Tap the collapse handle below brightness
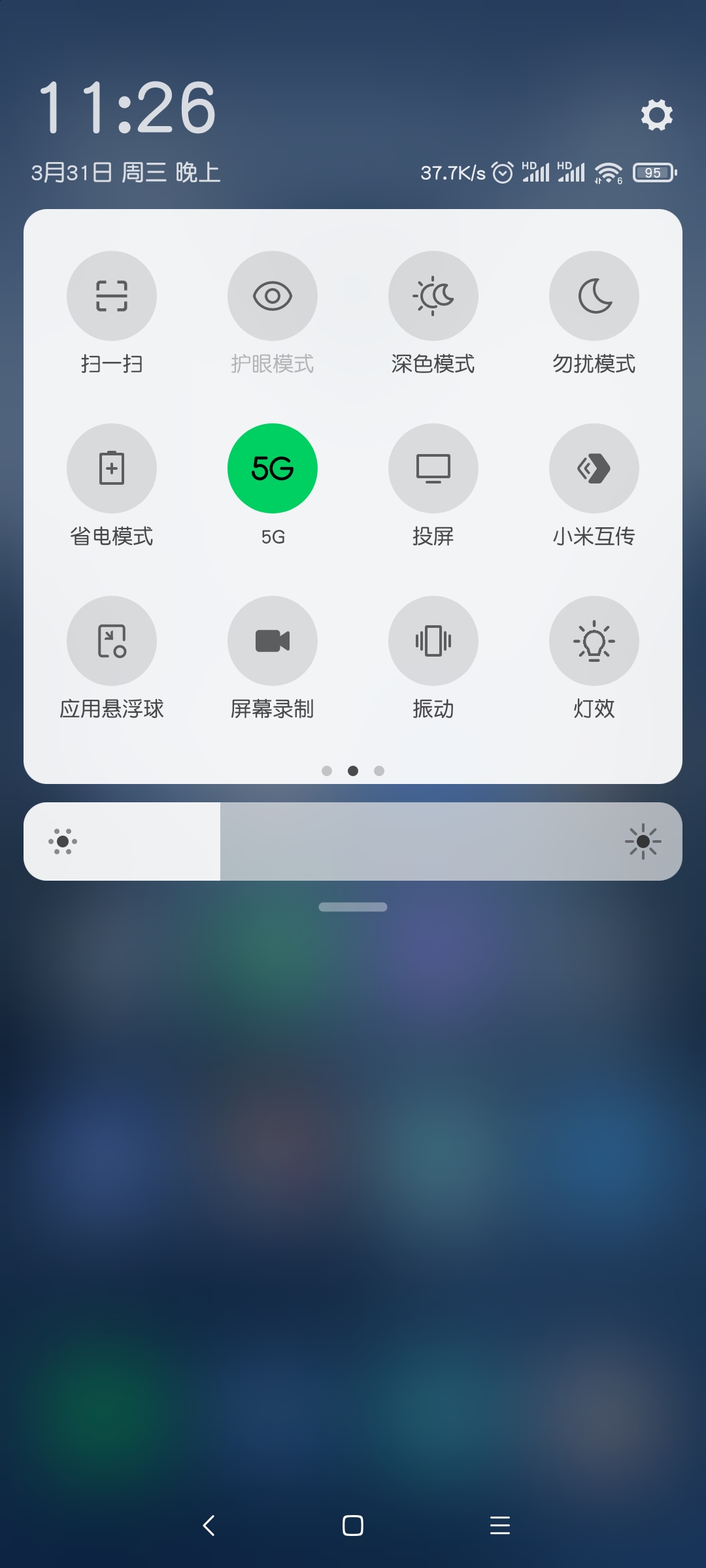 click(x=353, y=907)
